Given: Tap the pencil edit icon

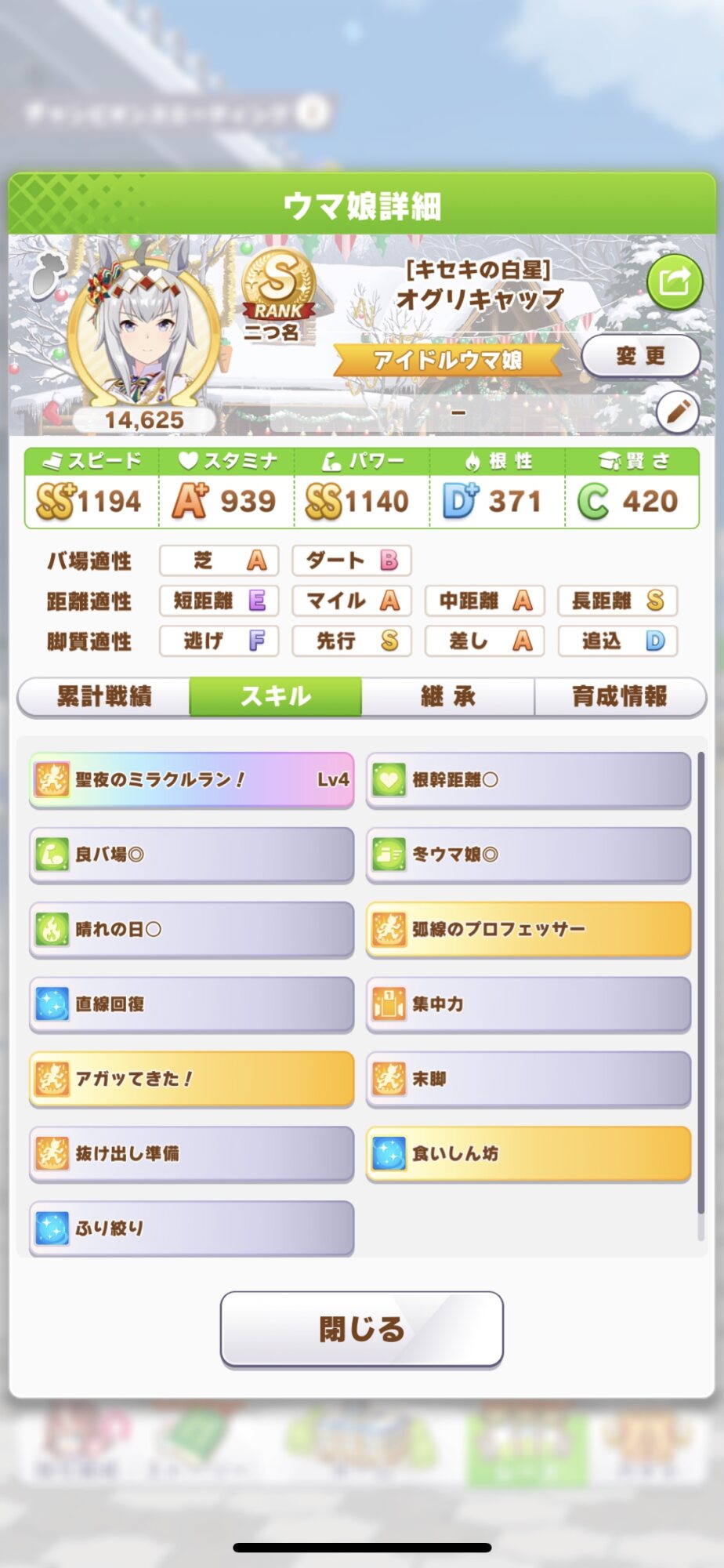Looking at the screenshot, I should click(677, 411).
